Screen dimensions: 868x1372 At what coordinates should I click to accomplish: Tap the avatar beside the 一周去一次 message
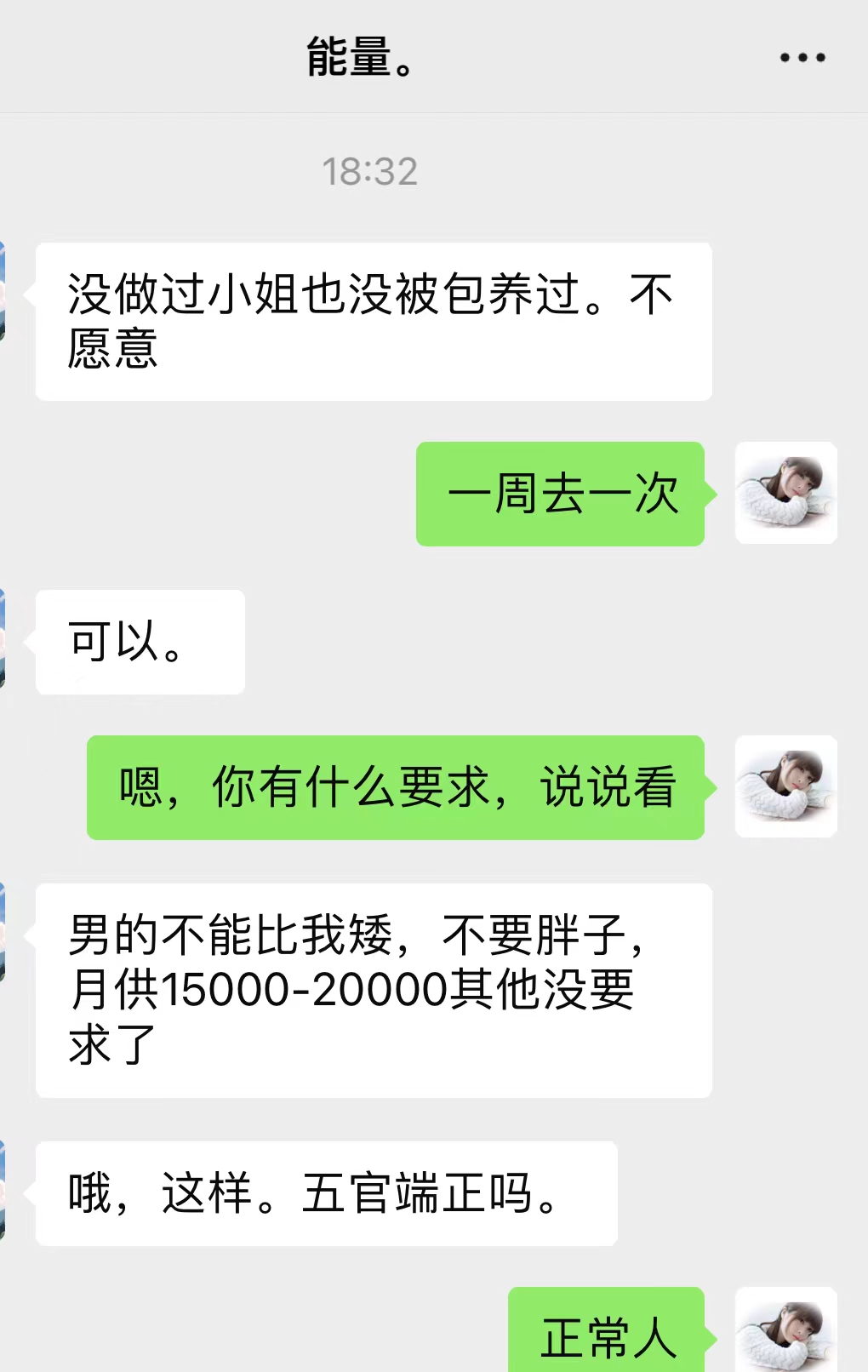[x=785, y=493]
